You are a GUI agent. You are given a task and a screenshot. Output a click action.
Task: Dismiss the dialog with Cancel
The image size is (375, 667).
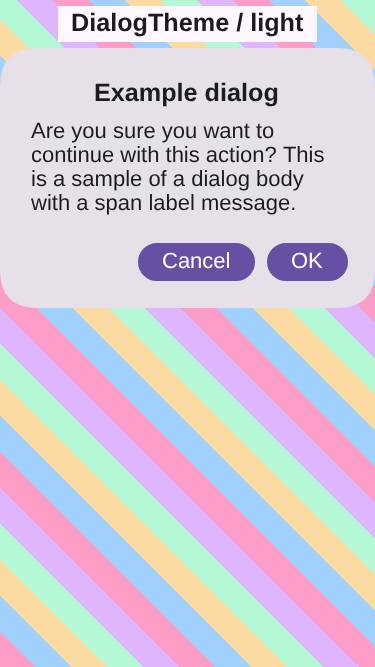point(196,262)
